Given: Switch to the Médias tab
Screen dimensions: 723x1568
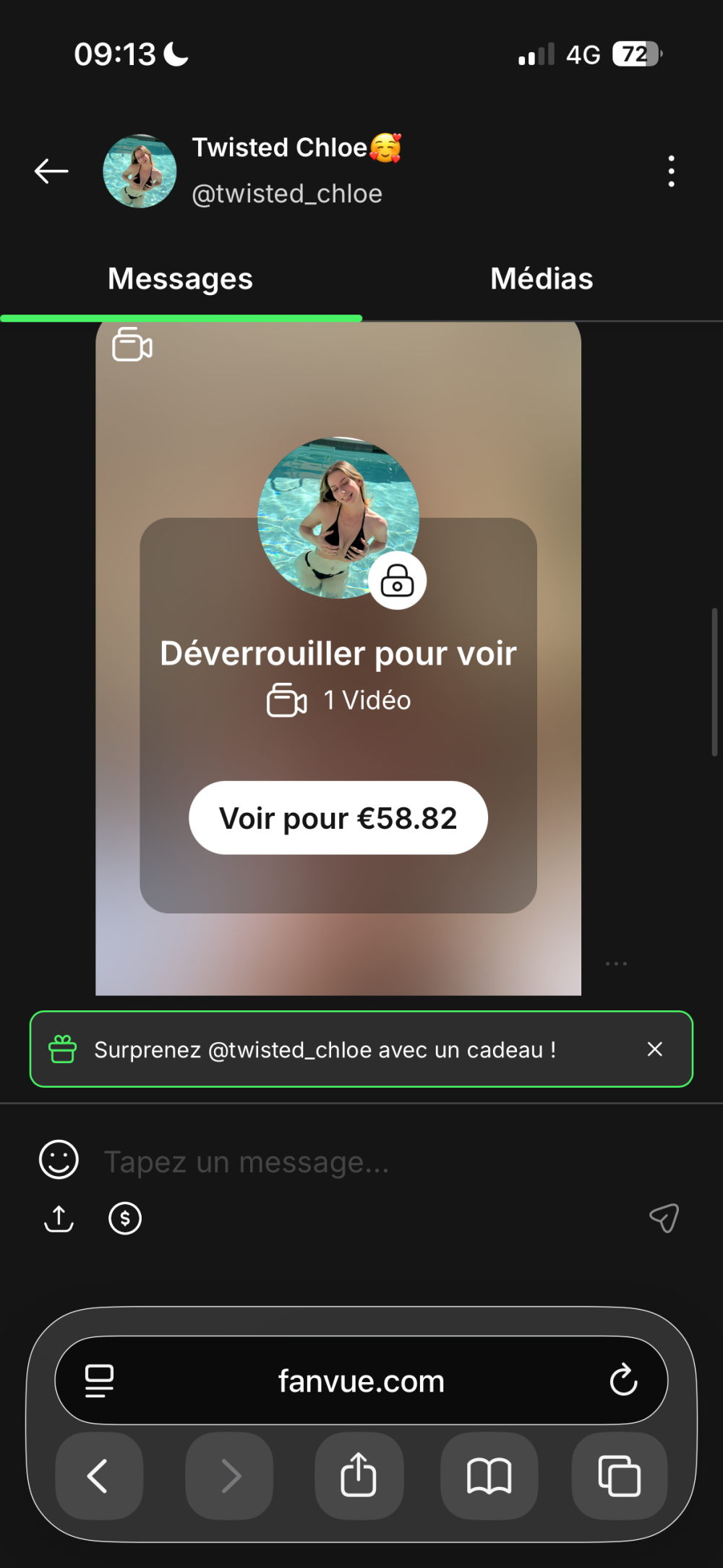Looking at the screenshot, I should click(542, 279).
